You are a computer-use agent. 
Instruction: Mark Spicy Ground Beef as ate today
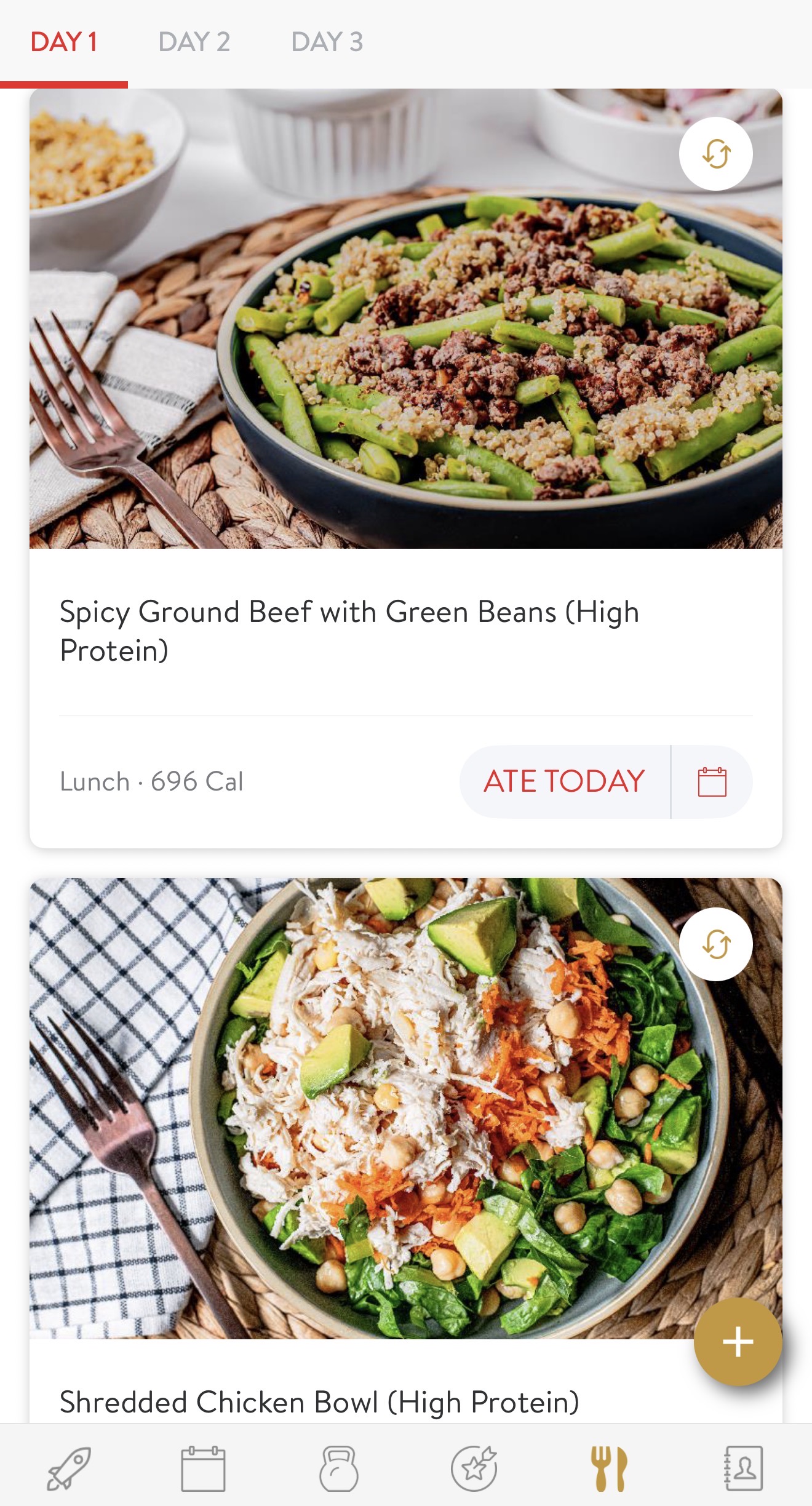tap(564, 782)
